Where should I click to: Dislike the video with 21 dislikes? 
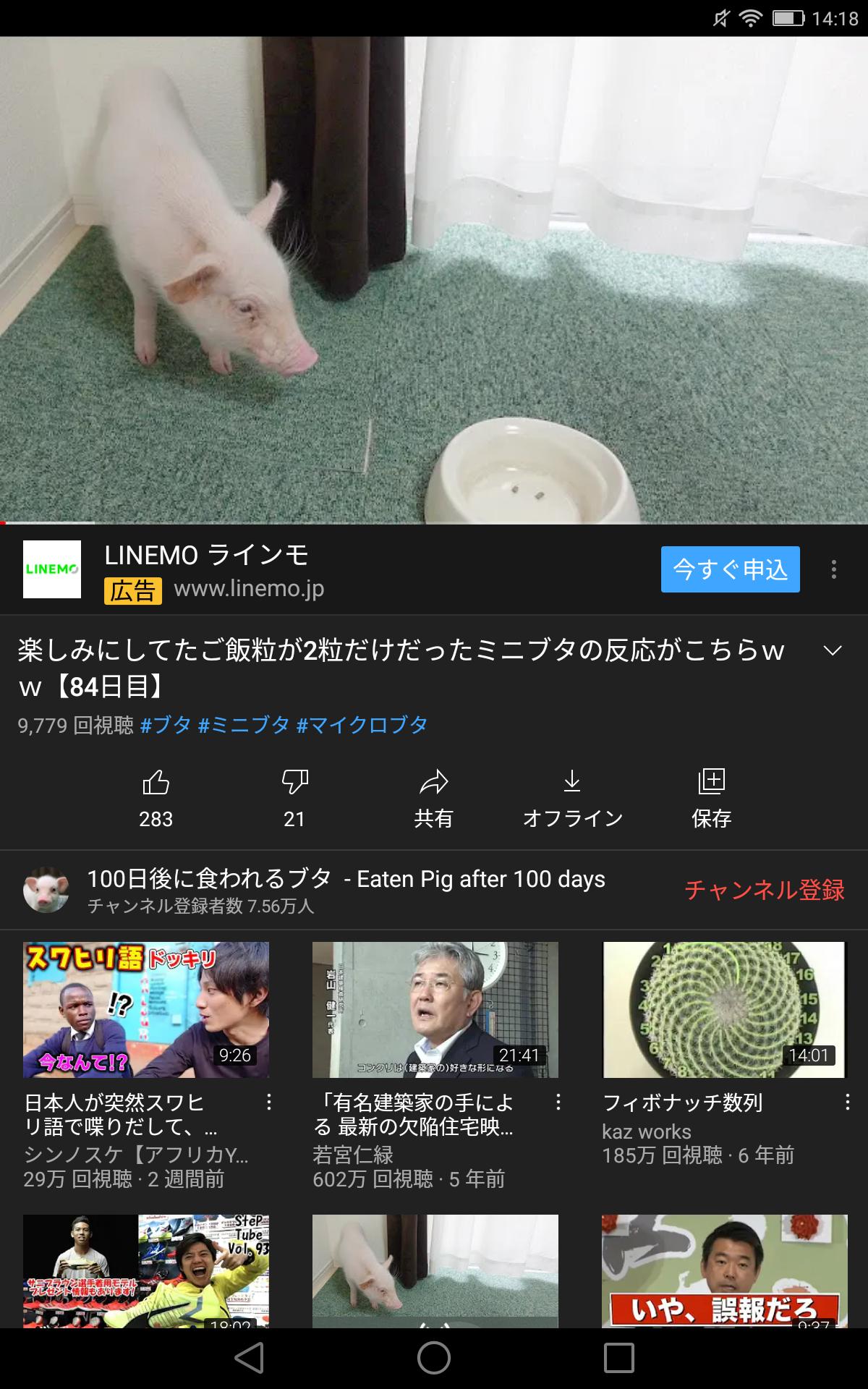point(294,799)
